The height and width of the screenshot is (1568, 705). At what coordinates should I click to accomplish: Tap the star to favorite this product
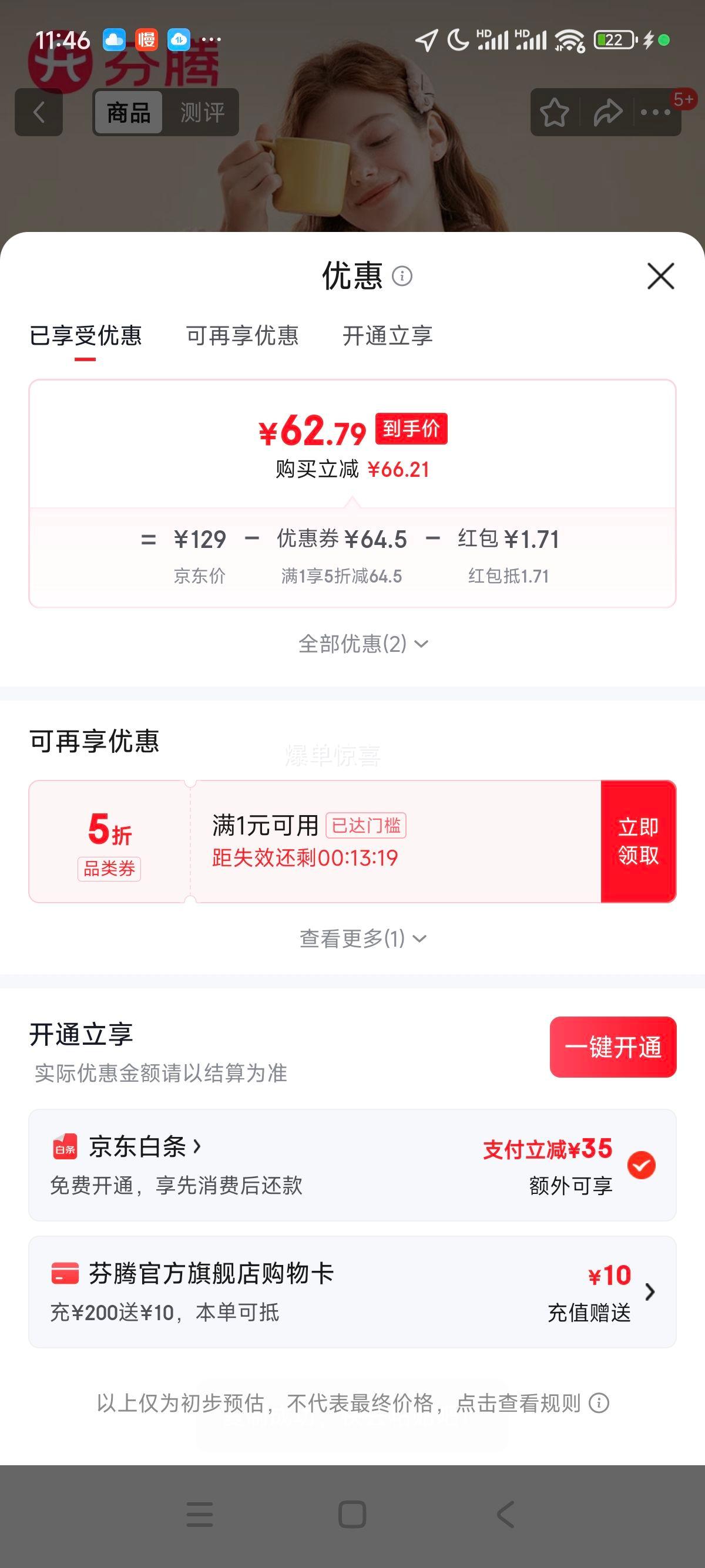point(555,112)
